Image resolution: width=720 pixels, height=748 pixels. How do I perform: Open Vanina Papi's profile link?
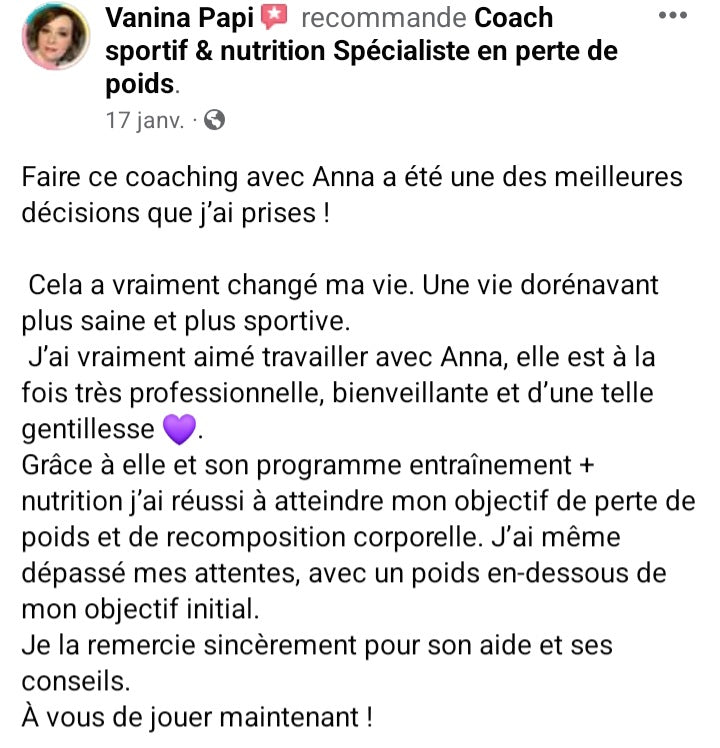tap(183, 17)
